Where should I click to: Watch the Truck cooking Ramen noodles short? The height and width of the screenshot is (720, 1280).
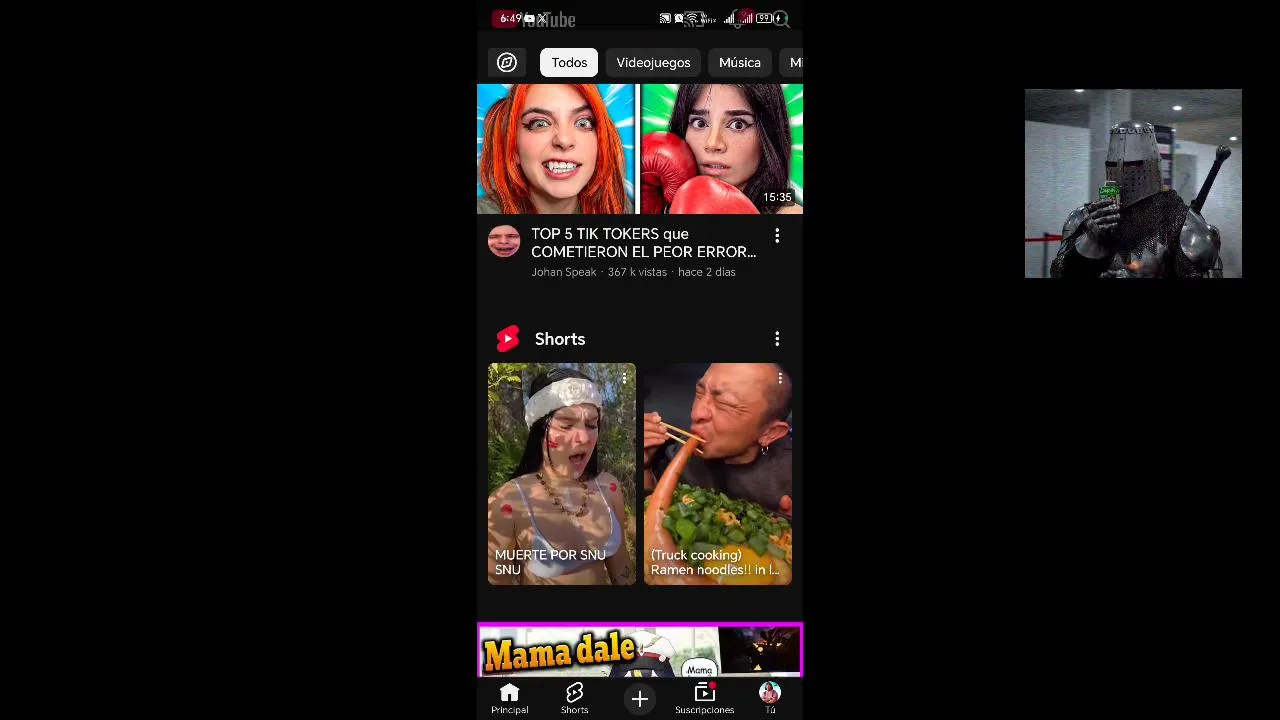717,474
